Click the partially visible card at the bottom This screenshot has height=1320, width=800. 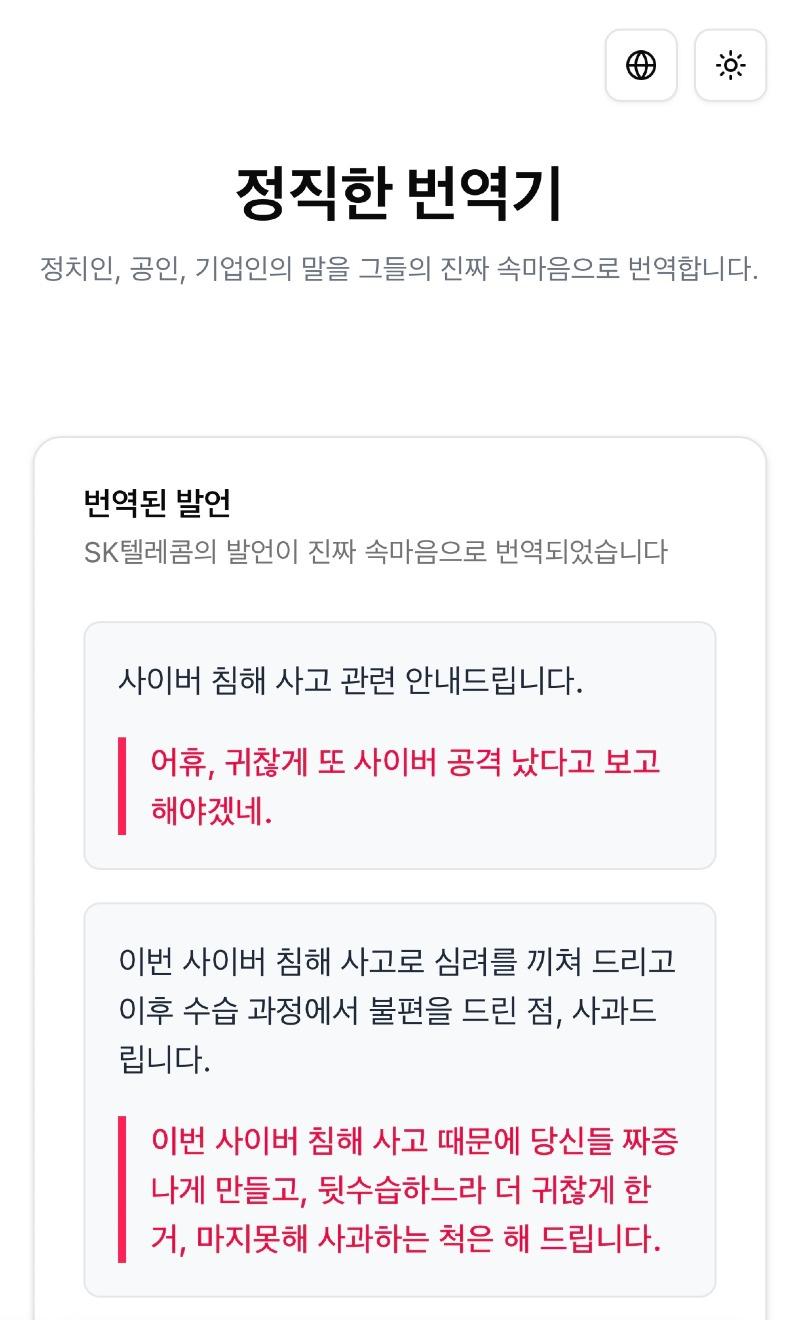[400, 1310]
